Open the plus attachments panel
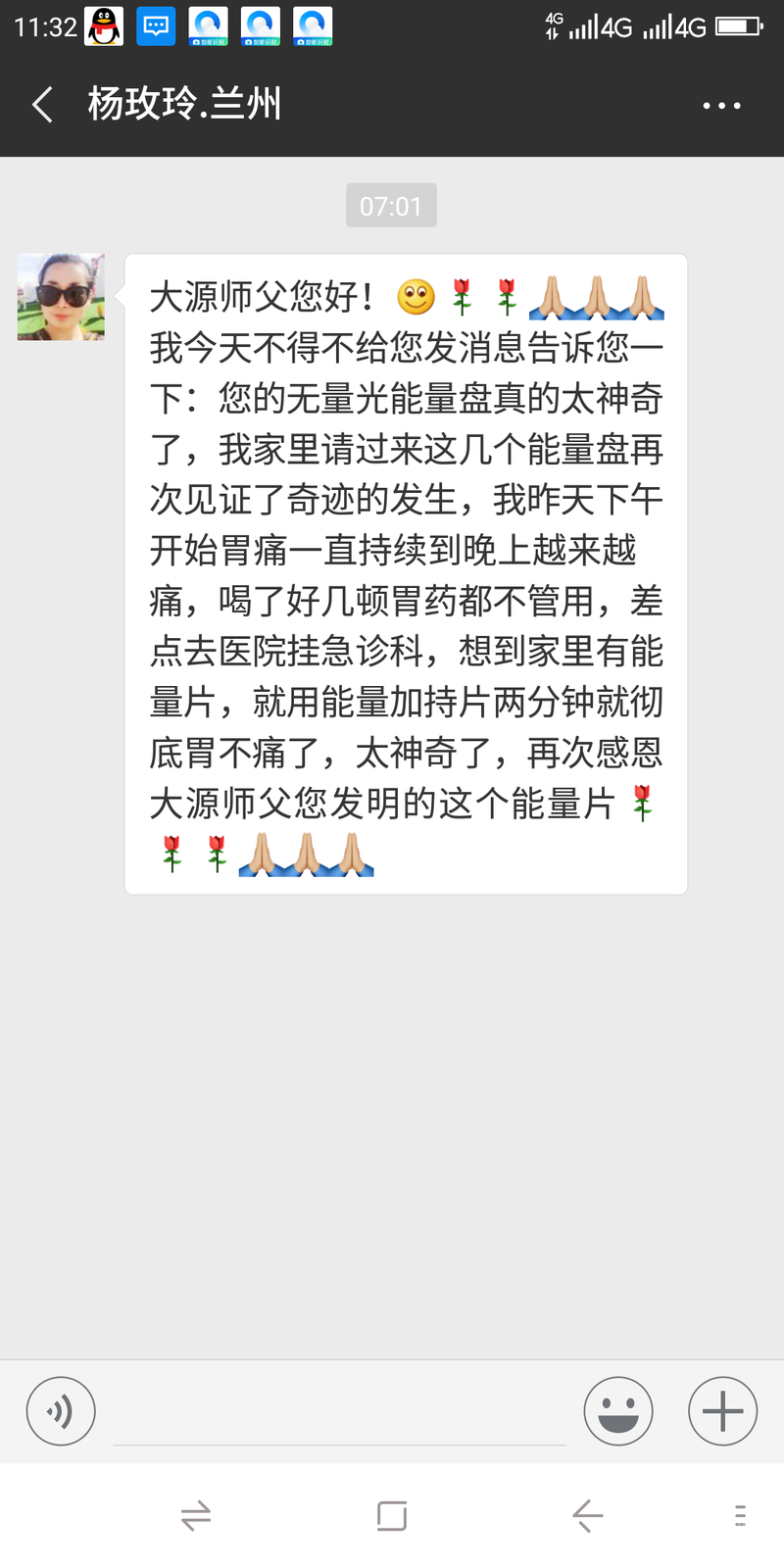Screen dimensions: 784x1568 coord(722,1411)
